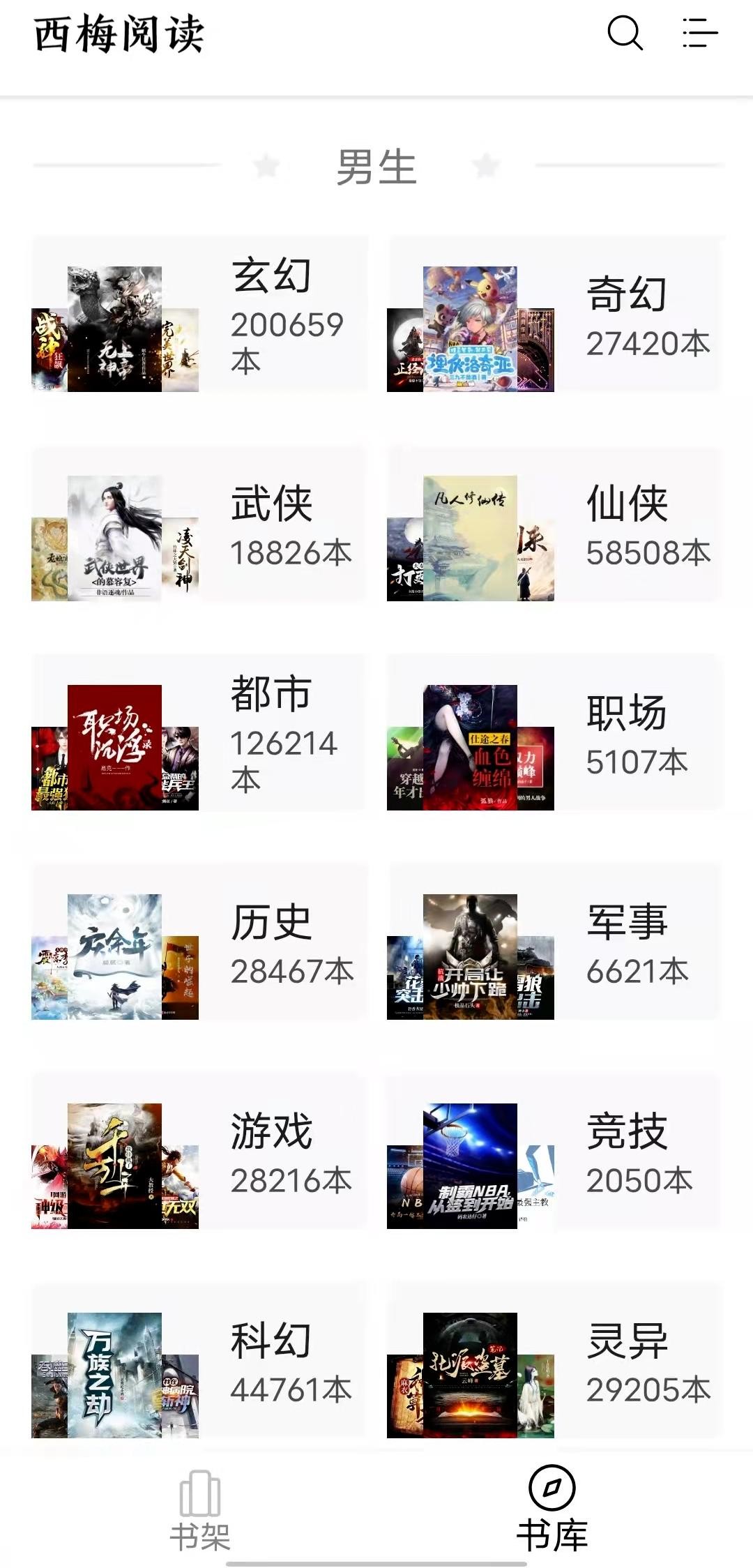Image resolution: width=753 pixels, height=1568 pixels.
Task: Switch to the 书架 tab
Action: coord(200,1511)
